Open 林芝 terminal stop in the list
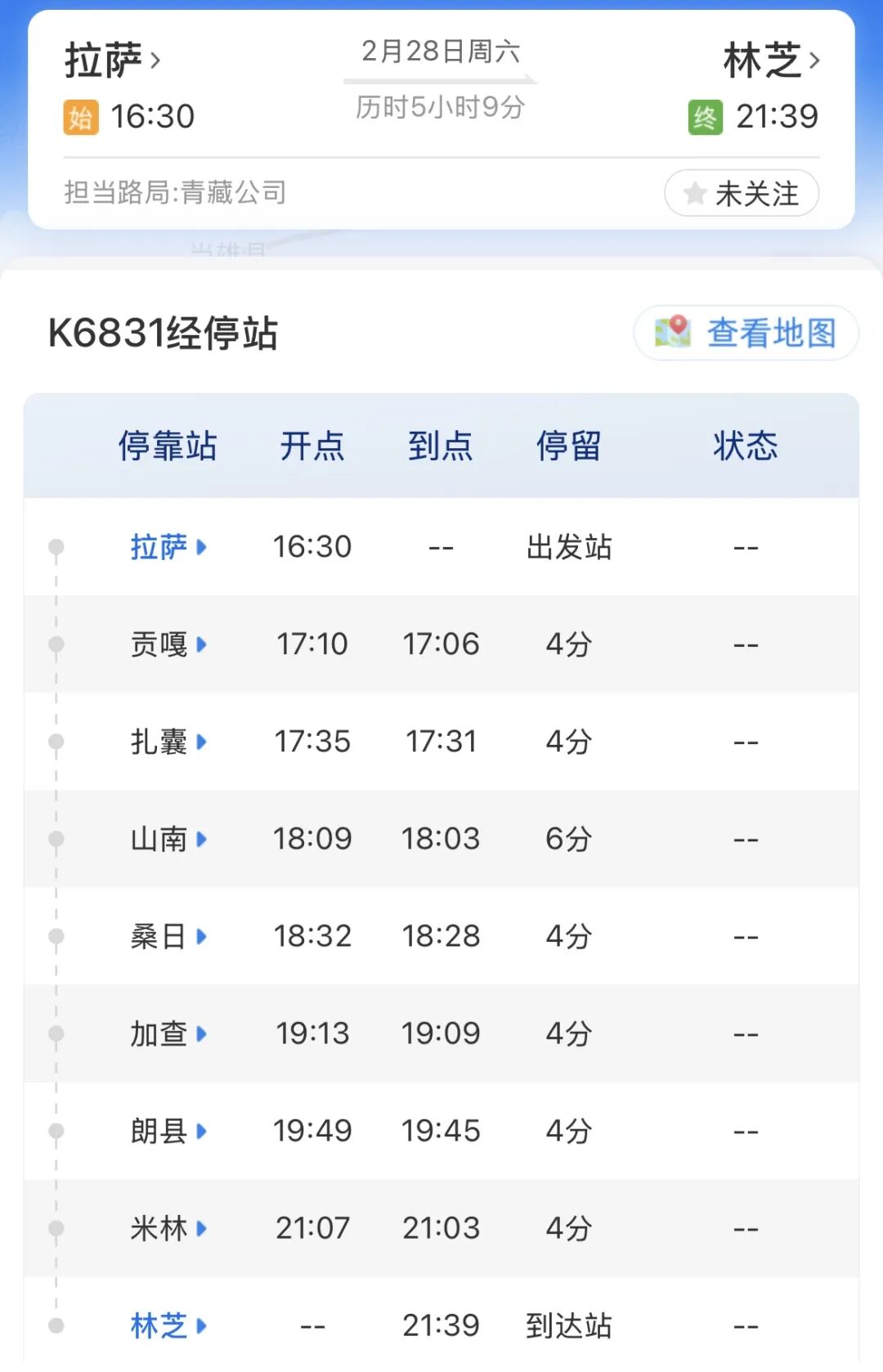 point(168,1325)
